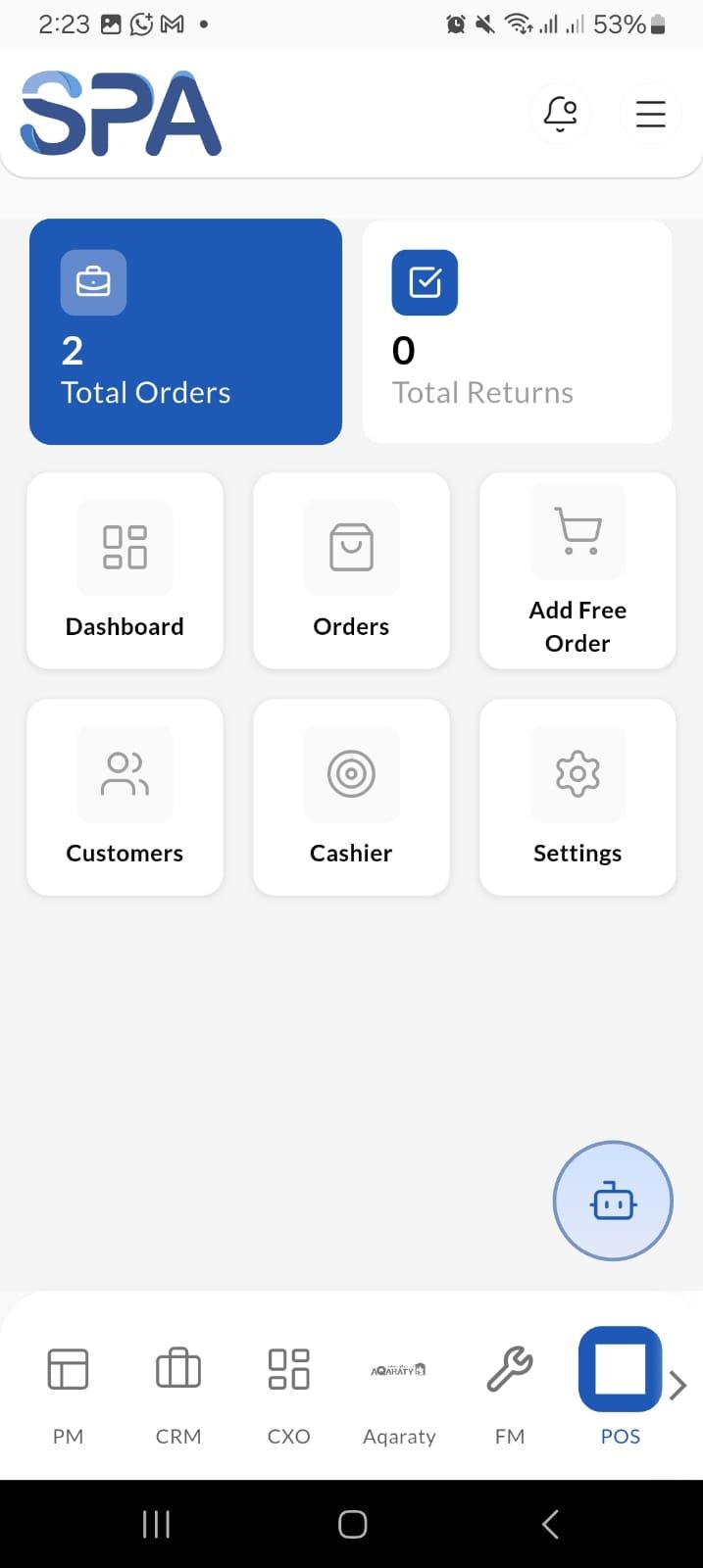Open the notifications bell

(x=560, y=114)
